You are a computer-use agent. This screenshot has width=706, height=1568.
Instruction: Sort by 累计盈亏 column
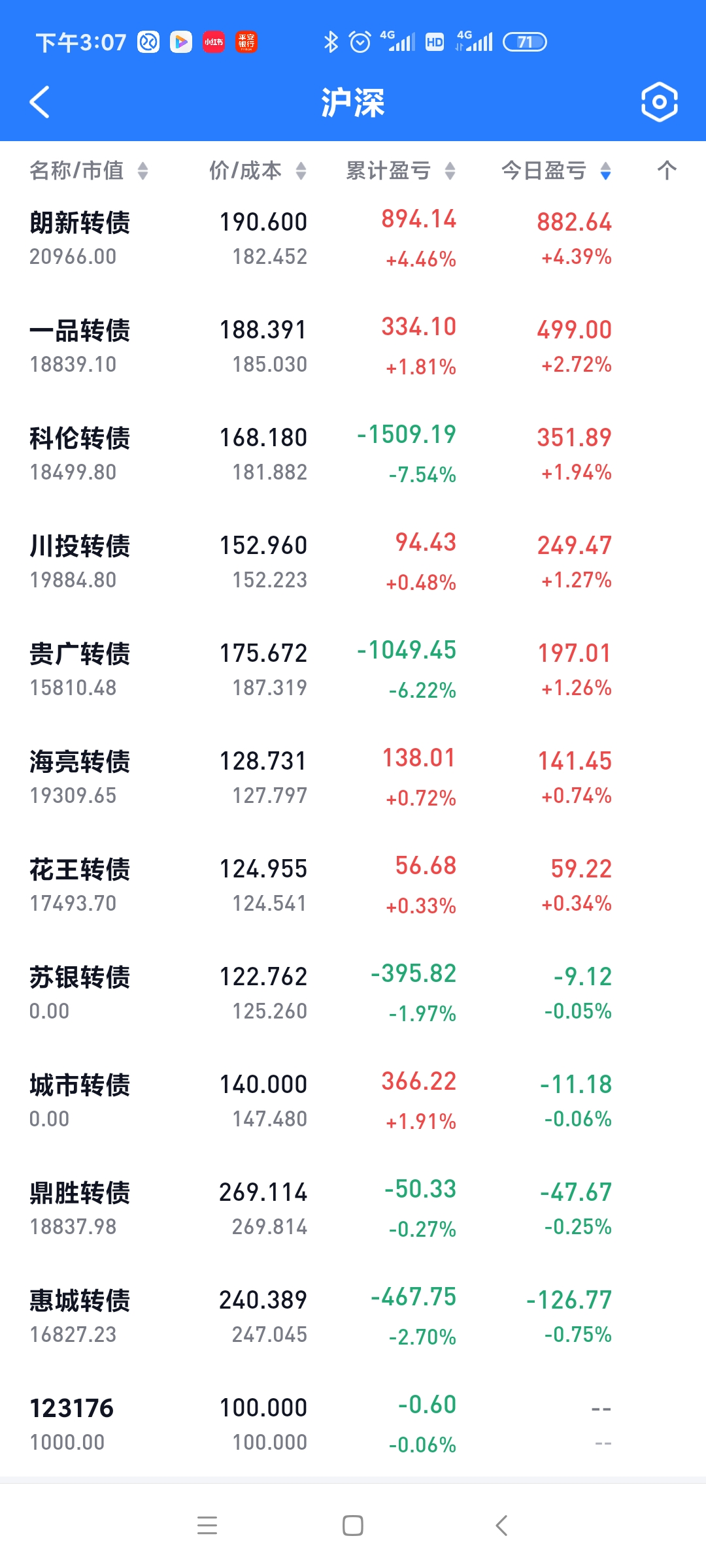click(x=400, y=171)
